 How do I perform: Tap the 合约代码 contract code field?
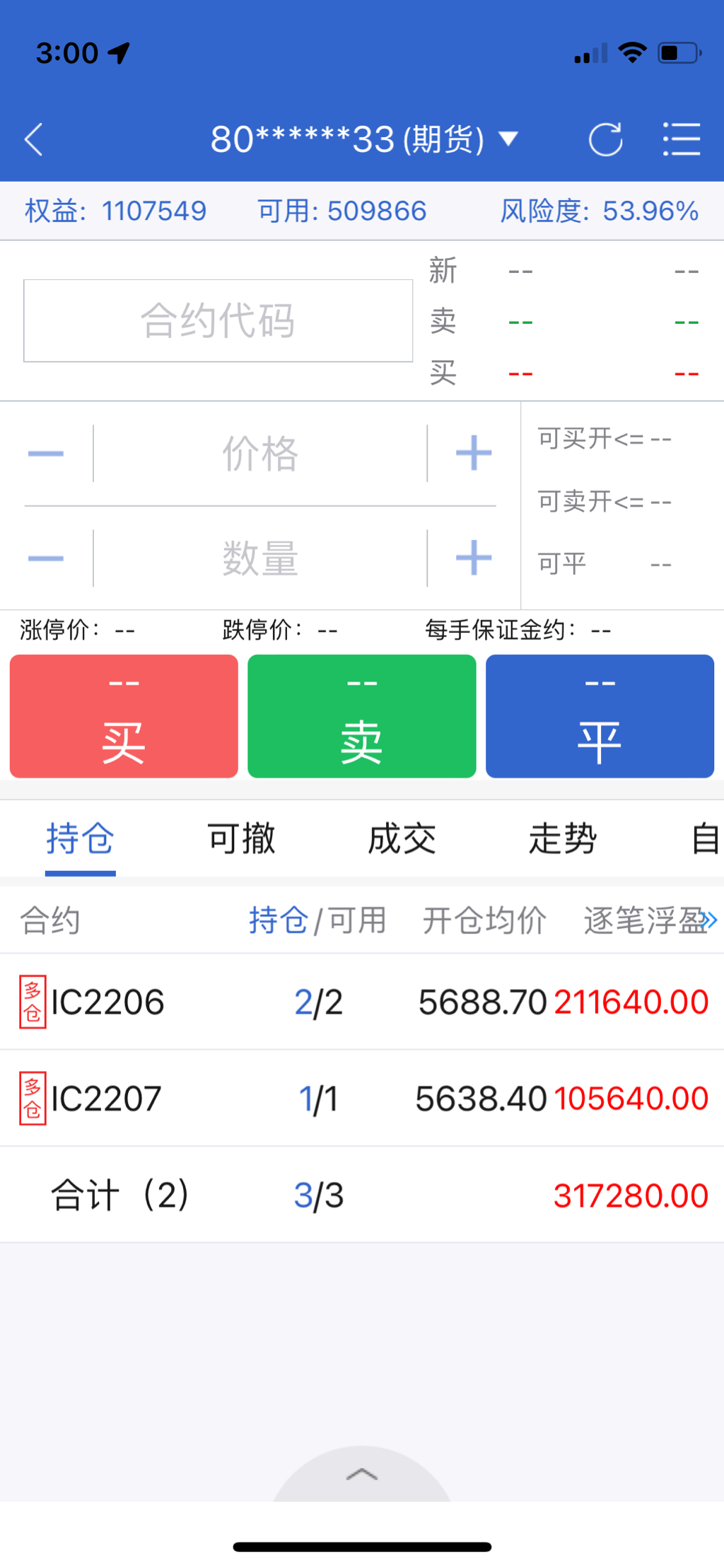[x=218, y=321]
